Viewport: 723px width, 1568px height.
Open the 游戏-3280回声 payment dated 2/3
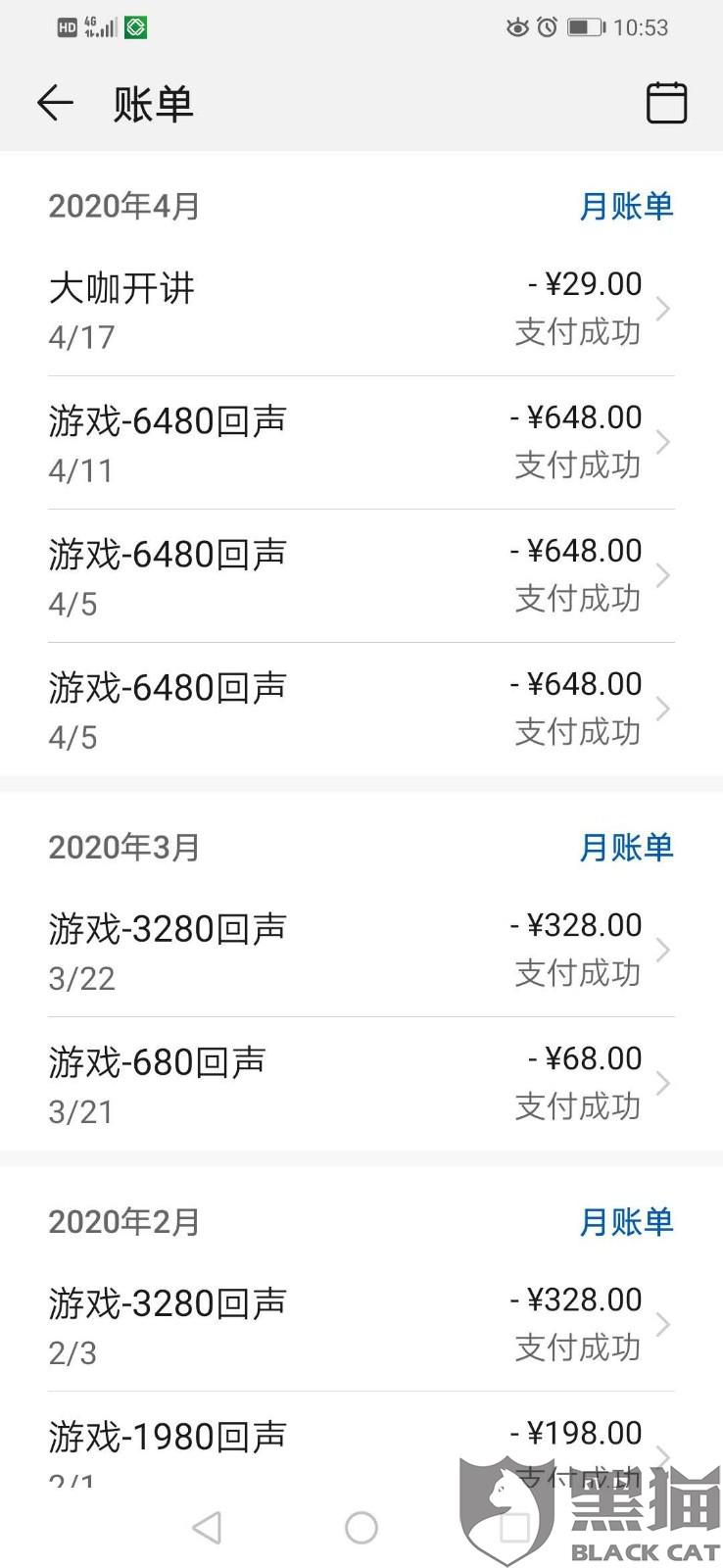tap(361, 1325)
